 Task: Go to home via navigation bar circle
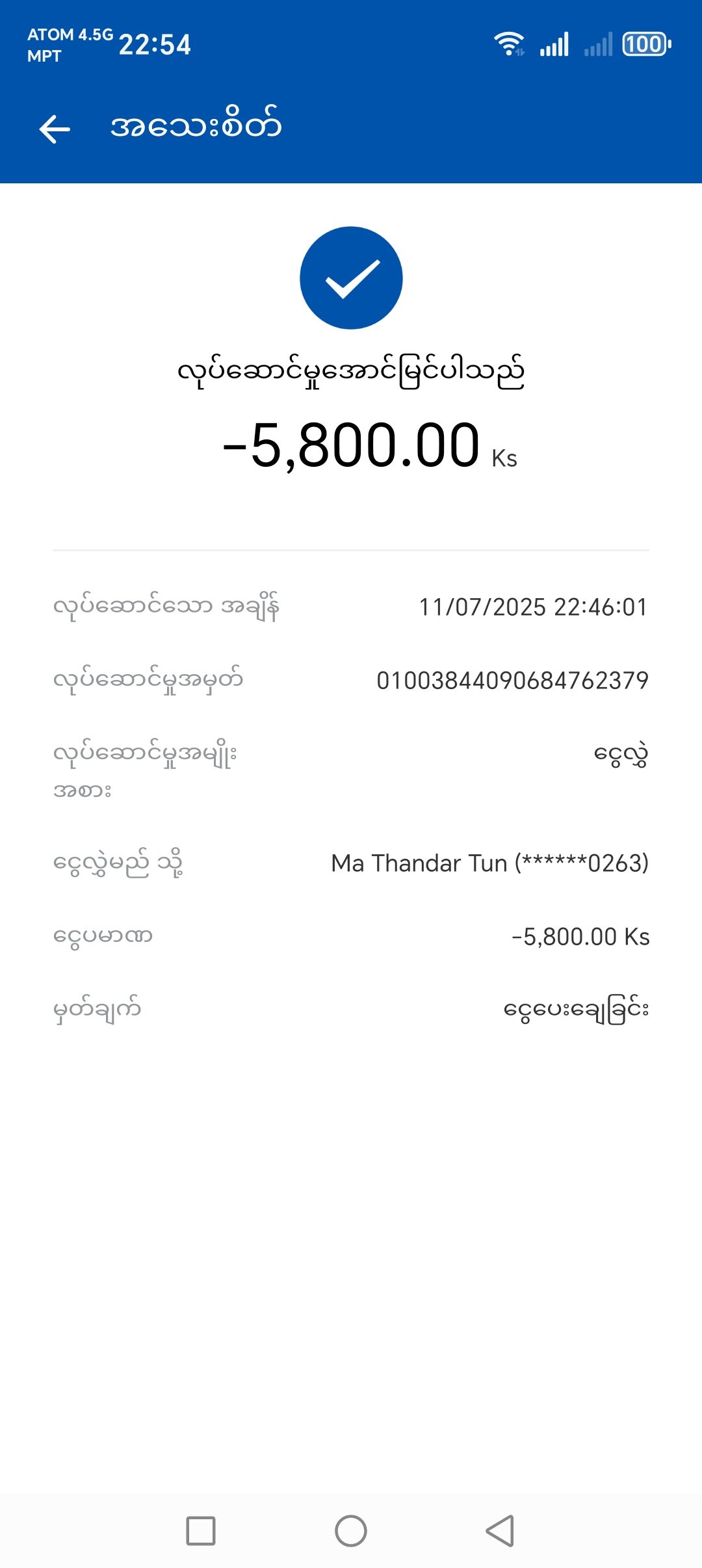[351, 1531]
